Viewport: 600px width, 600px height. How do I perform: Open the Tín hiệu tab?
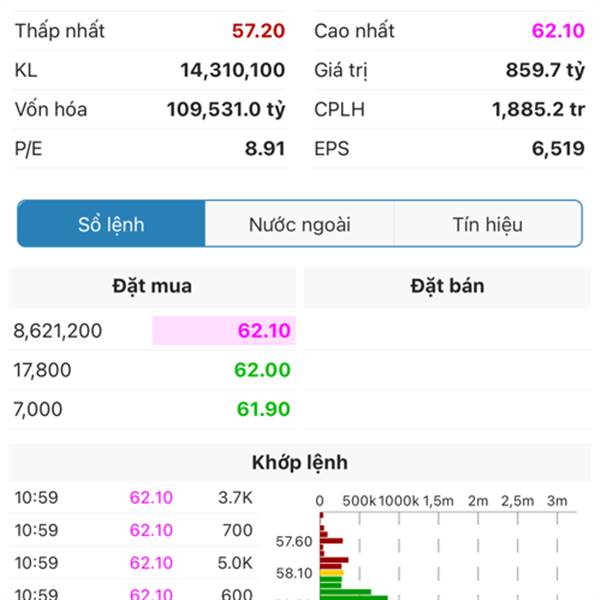coord(488,224)
